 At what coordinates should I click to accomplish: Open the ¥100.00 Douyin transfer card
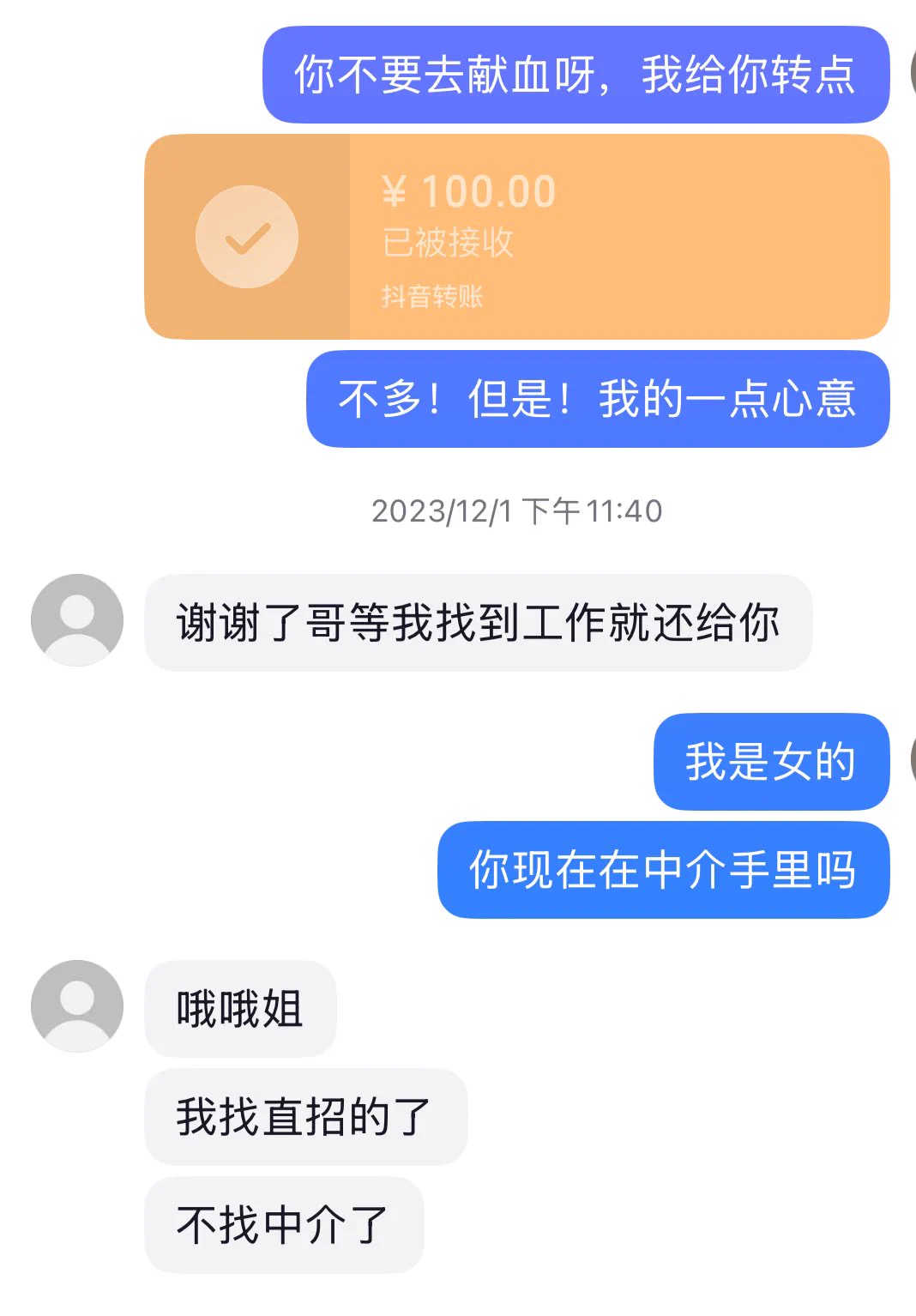click(x=516, y=237)
